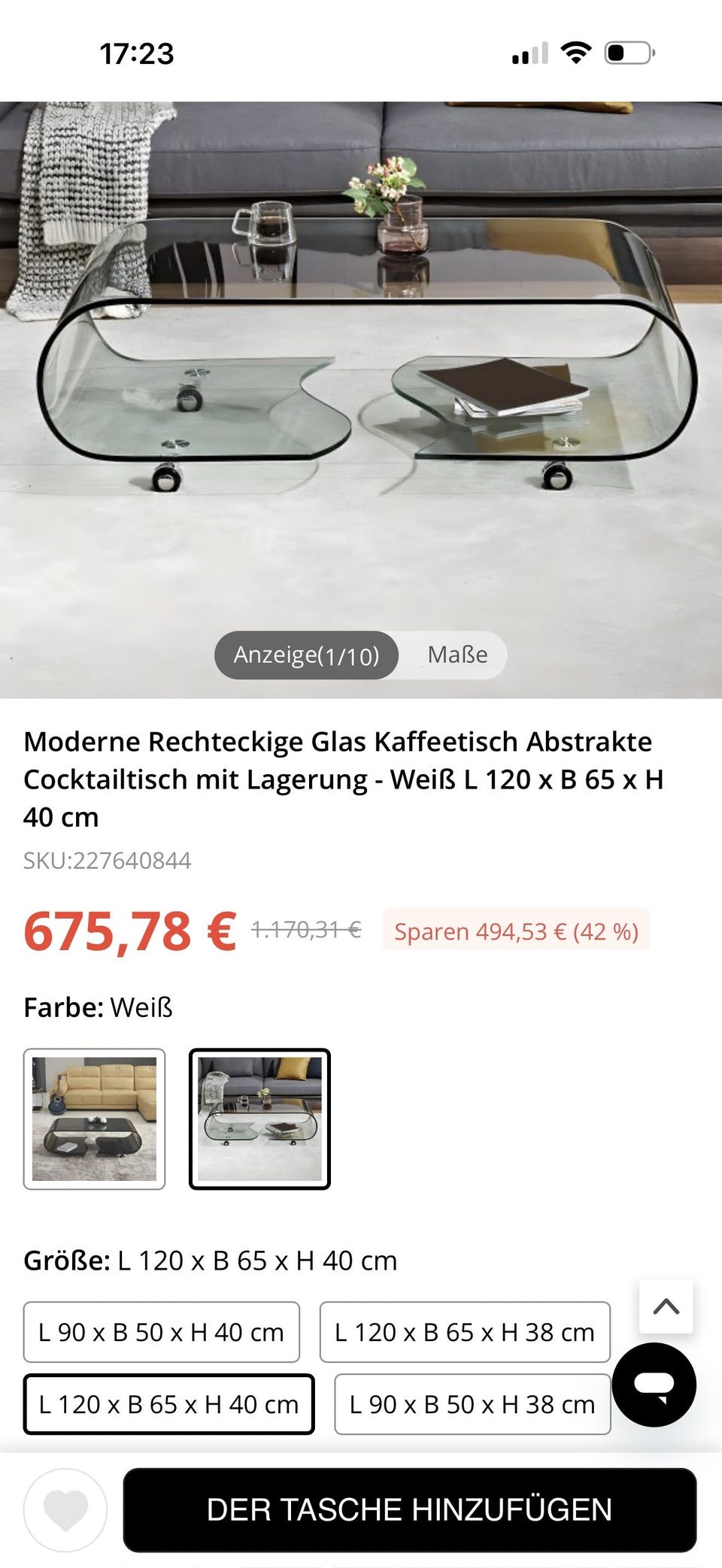722x1568 pixels.
Task: Select size L 90 x B 50 x H 38 cm
Action: pos(471,1403)
